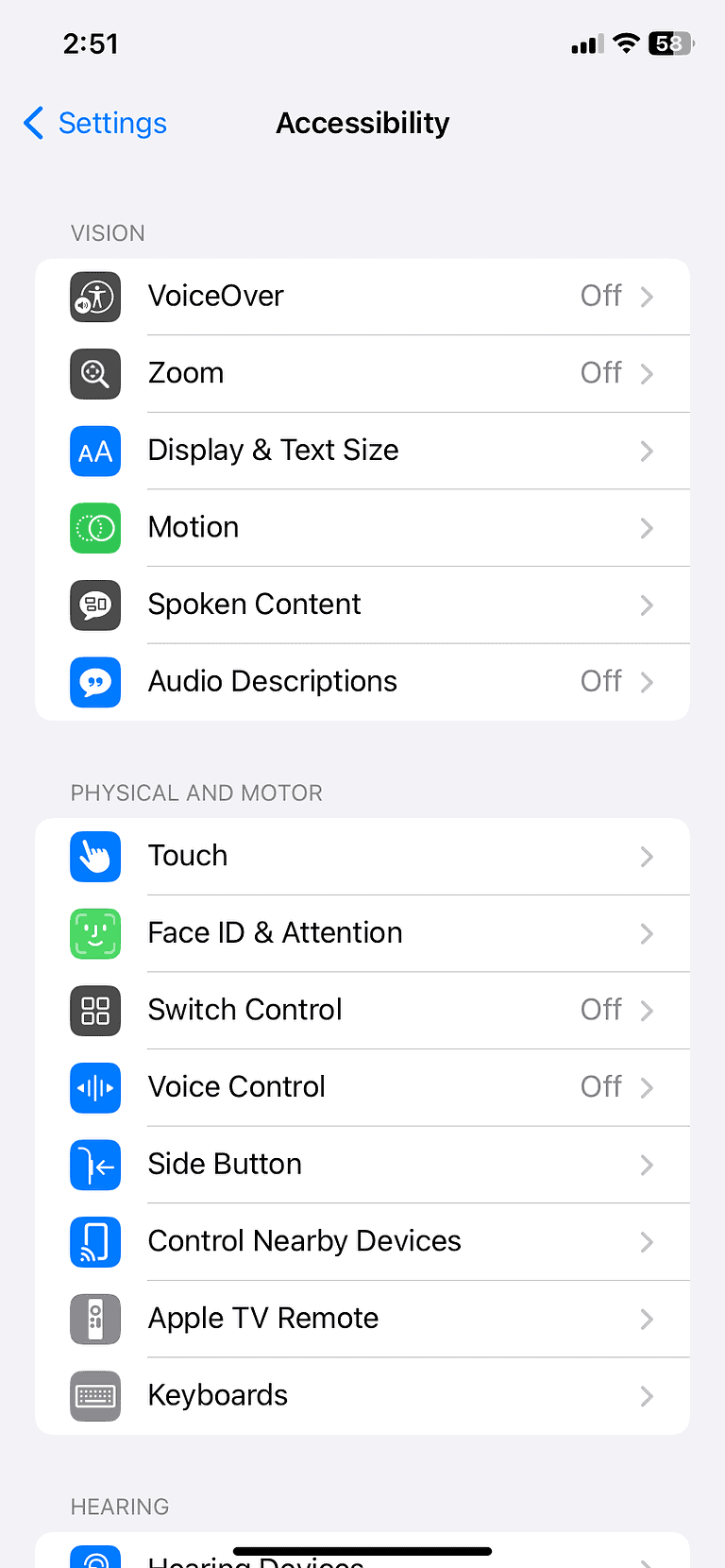Select the Zoom magnifier icon
725x1568 pixels.
click(x=94, y=374)
